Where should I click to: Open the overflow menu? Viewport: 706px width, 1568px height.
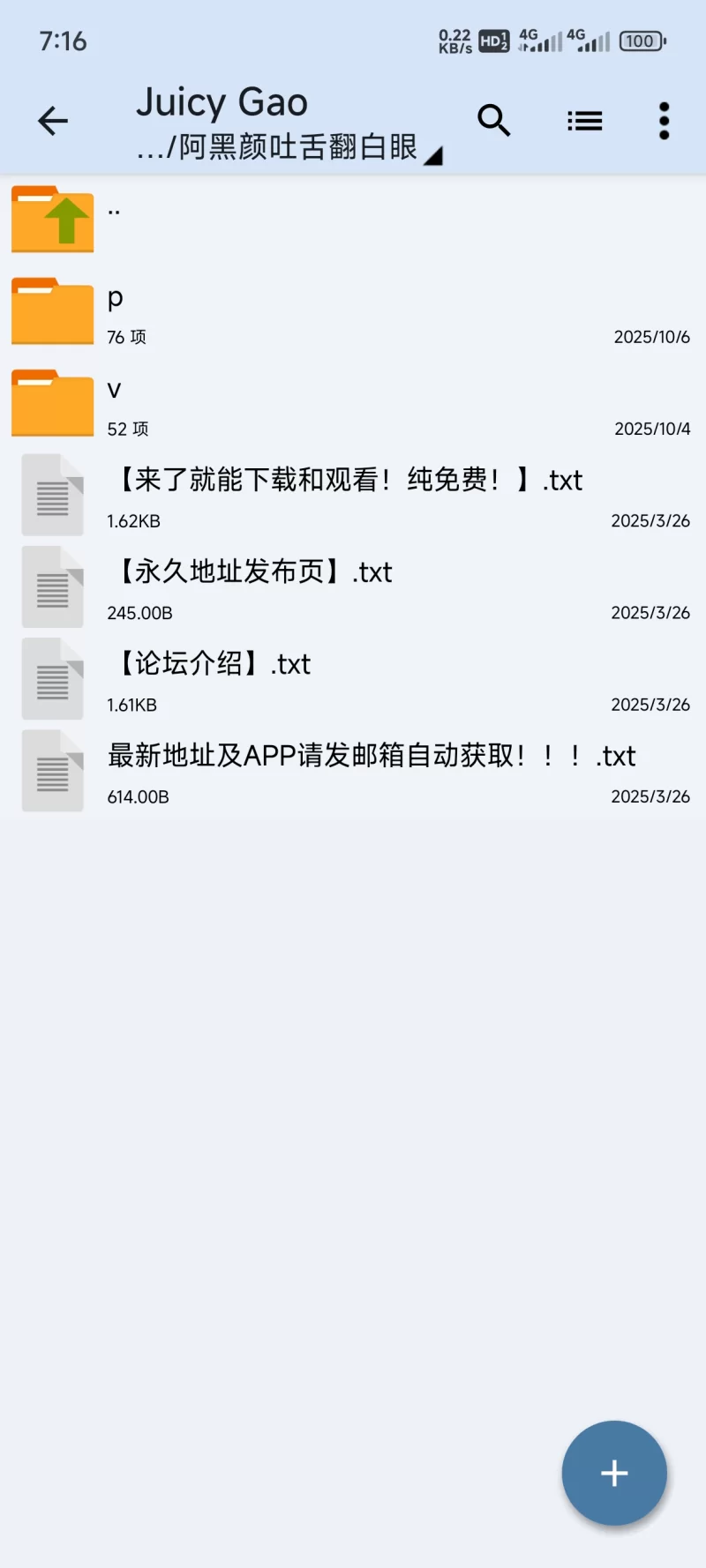664,121
